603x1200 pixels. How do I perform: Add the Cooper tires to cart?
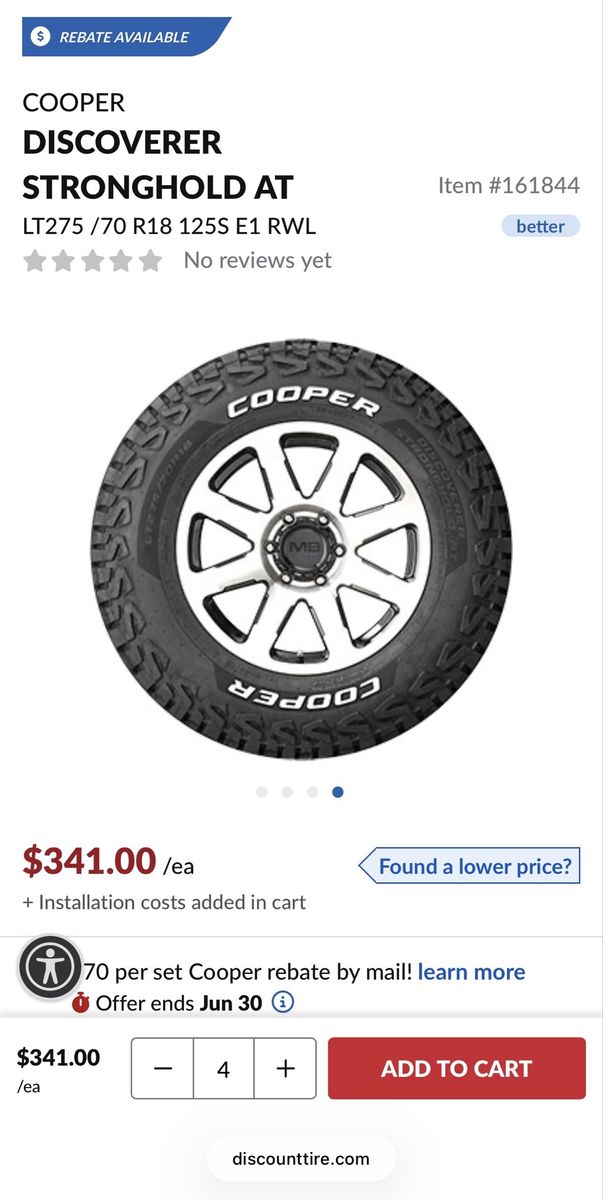coord(456,1068)
